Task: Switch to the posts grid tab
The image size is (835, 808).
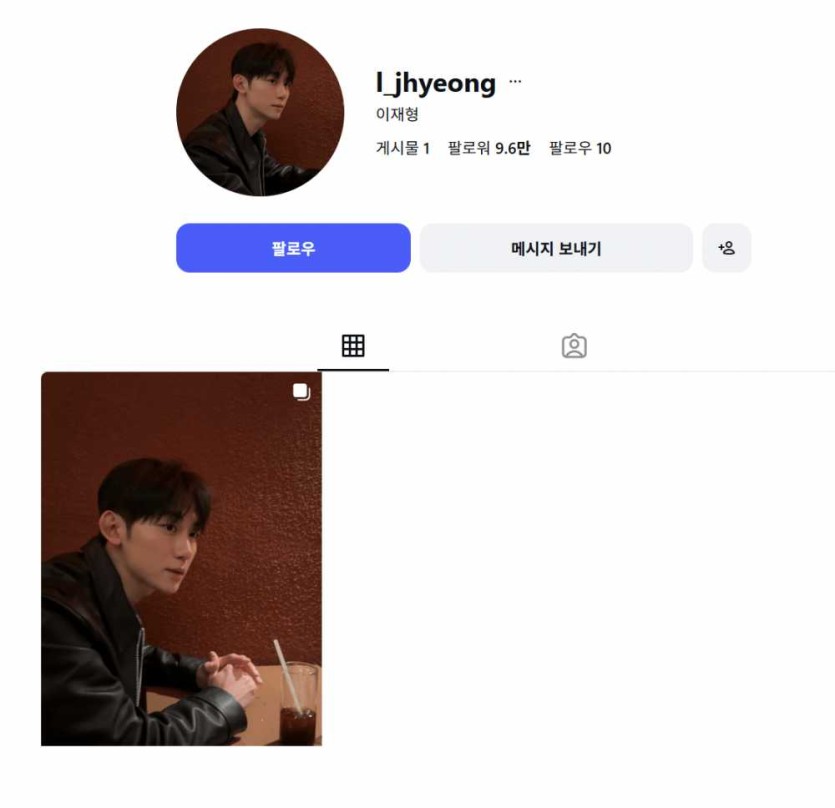Action: (x=353, y=346)
